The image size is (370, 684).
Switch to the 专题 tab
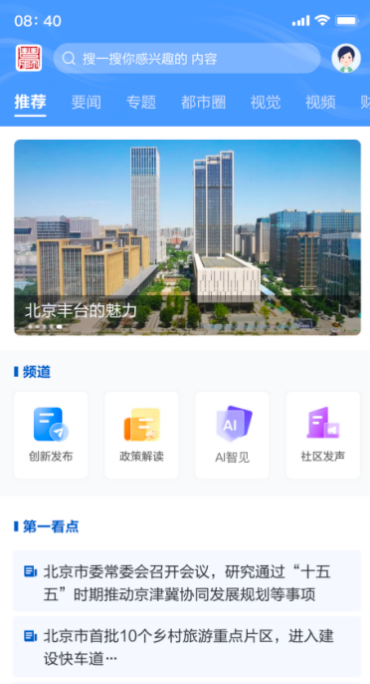click(141, 103)
